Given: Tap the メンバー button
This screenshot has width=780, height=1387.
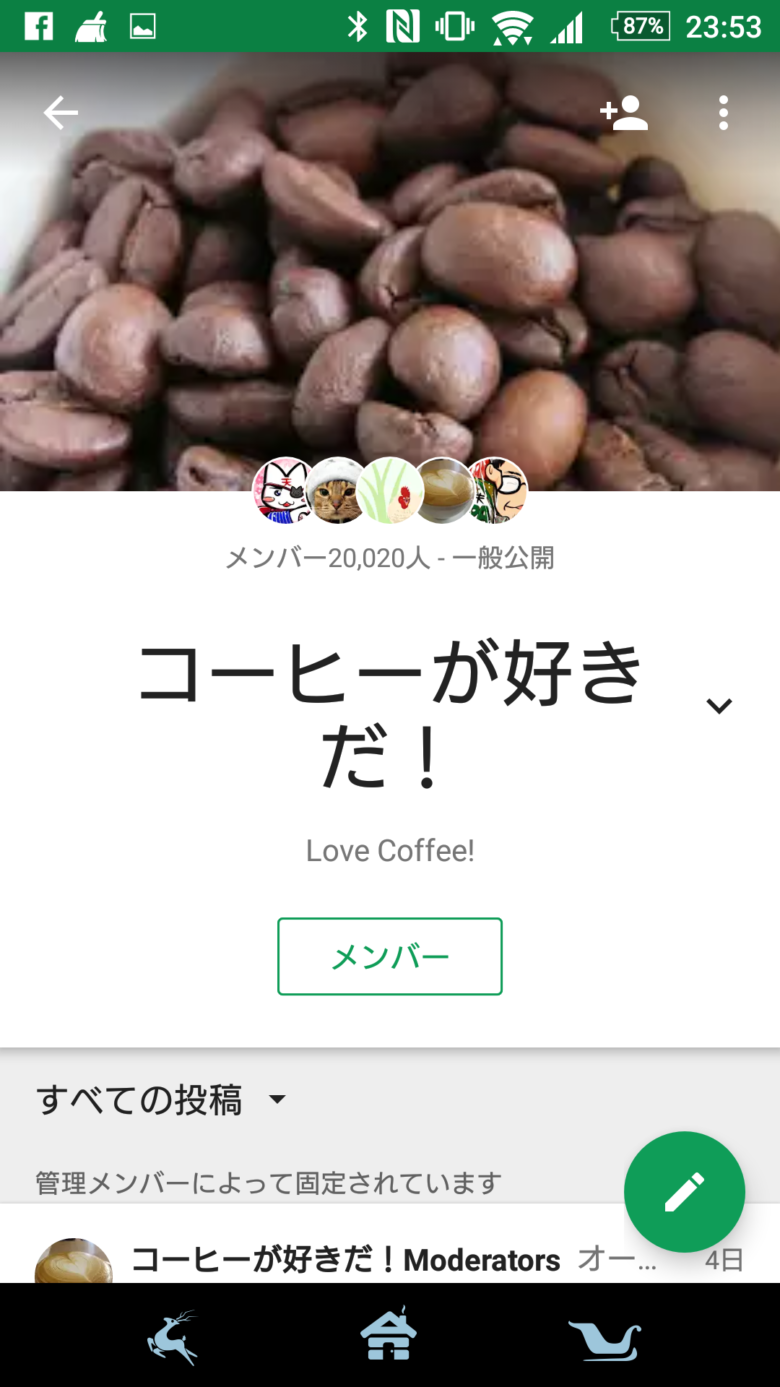Looking at the screenshot, I should tap(390, 956).
